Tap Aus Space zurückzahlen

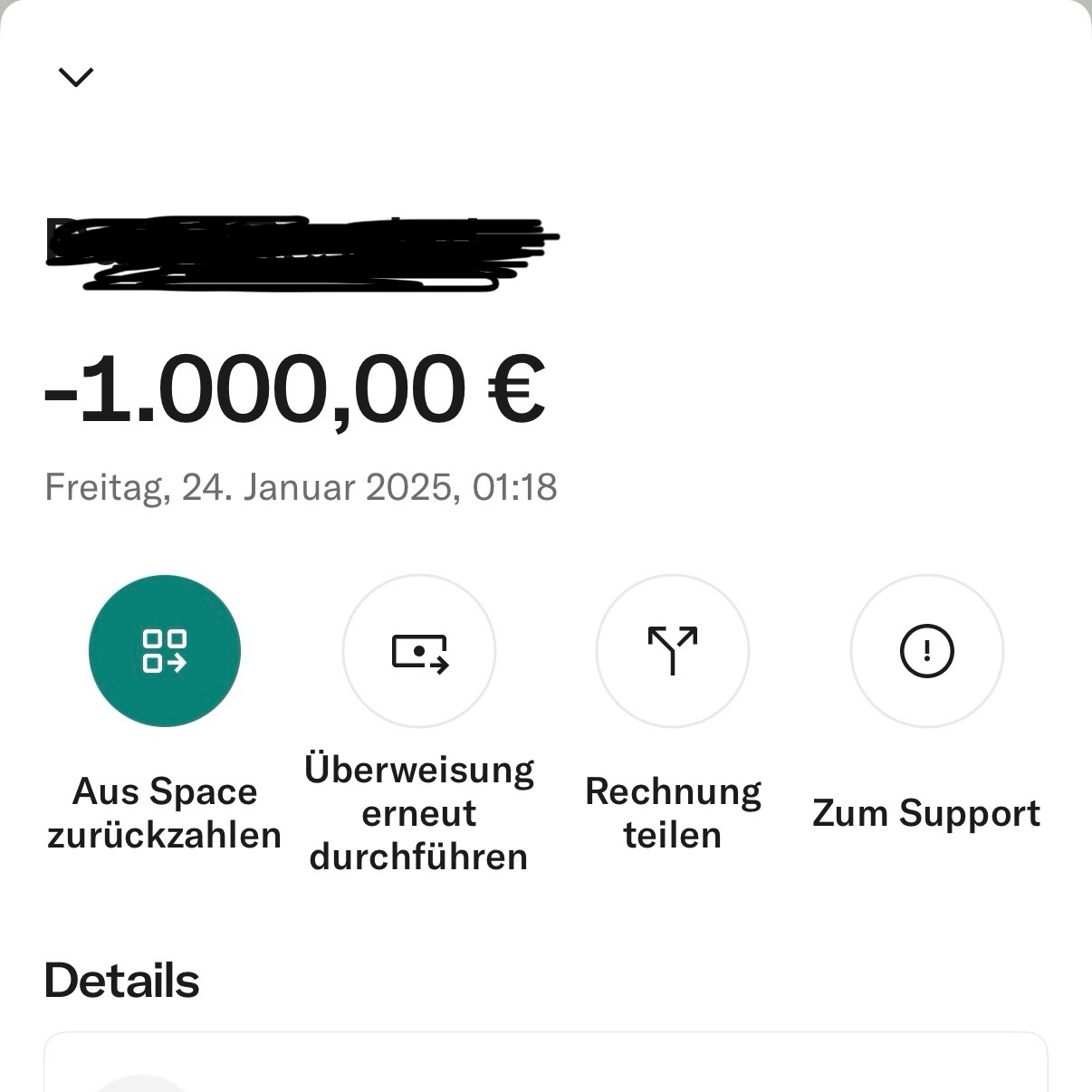click(165, 651)
